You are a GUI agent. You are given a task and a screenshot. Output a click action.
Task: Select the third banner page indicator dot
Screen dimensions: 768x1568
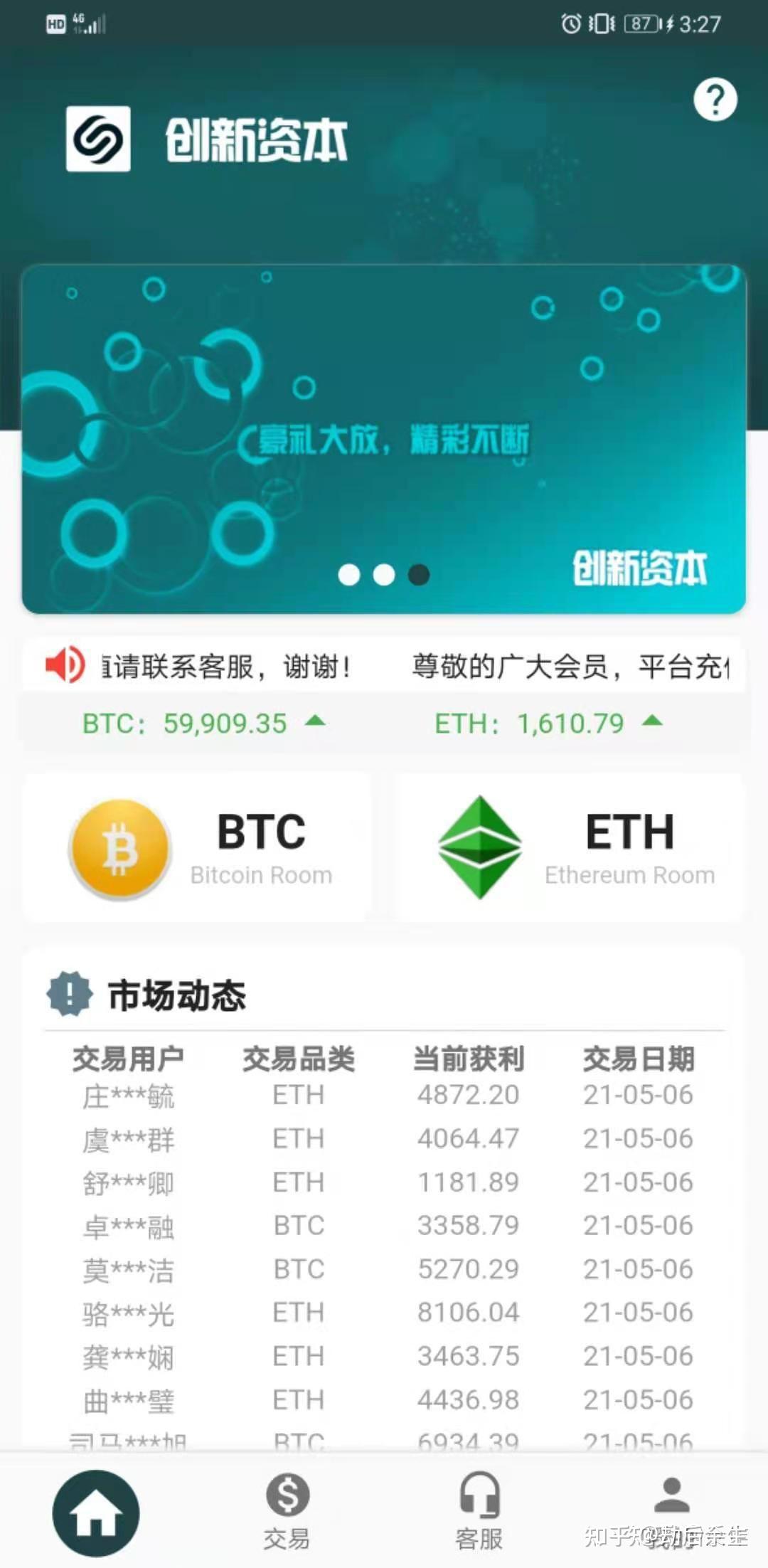point(419,575)
